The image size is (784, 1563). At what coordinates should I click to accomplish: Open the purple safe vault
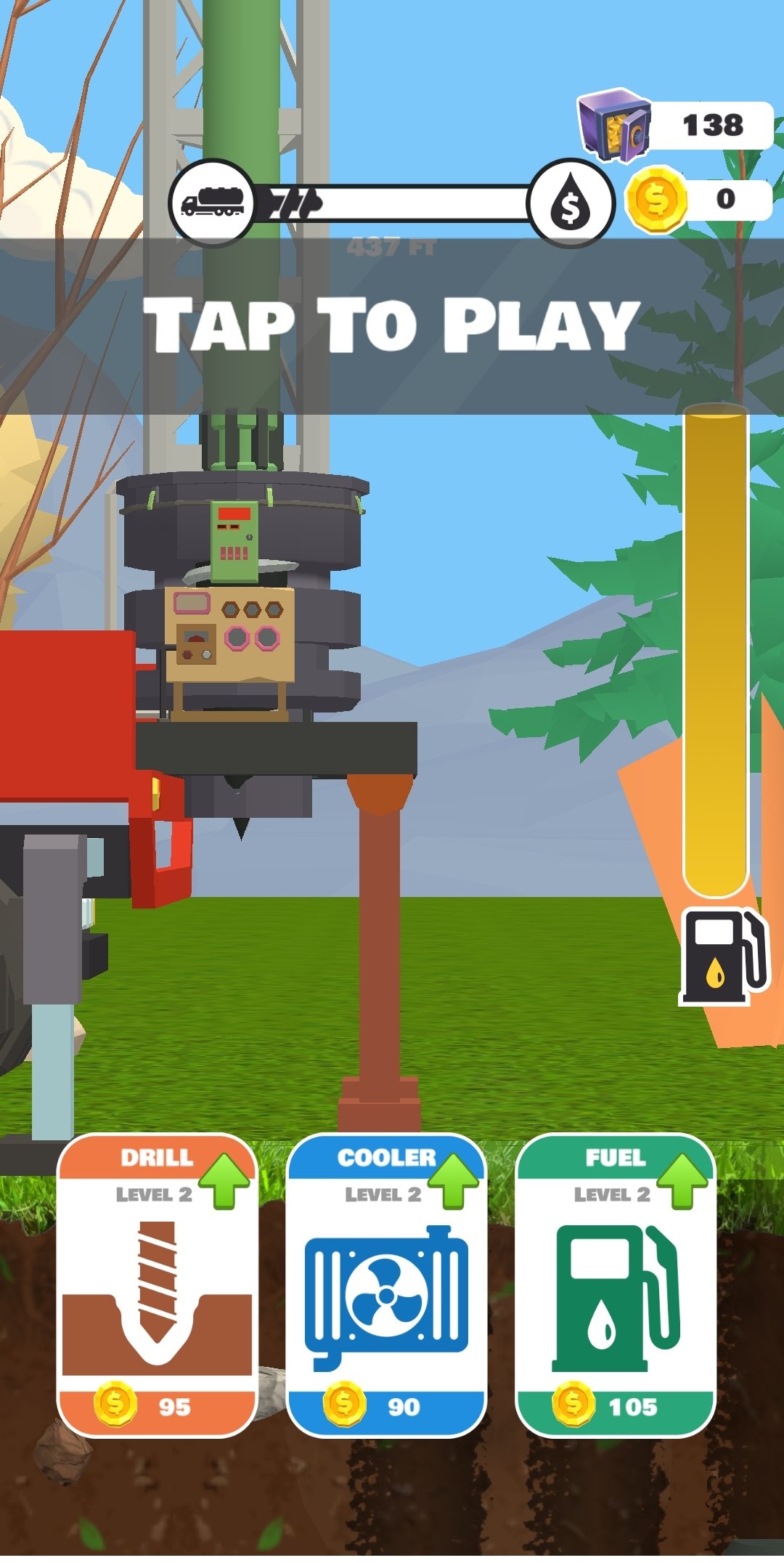click(614, 125)
